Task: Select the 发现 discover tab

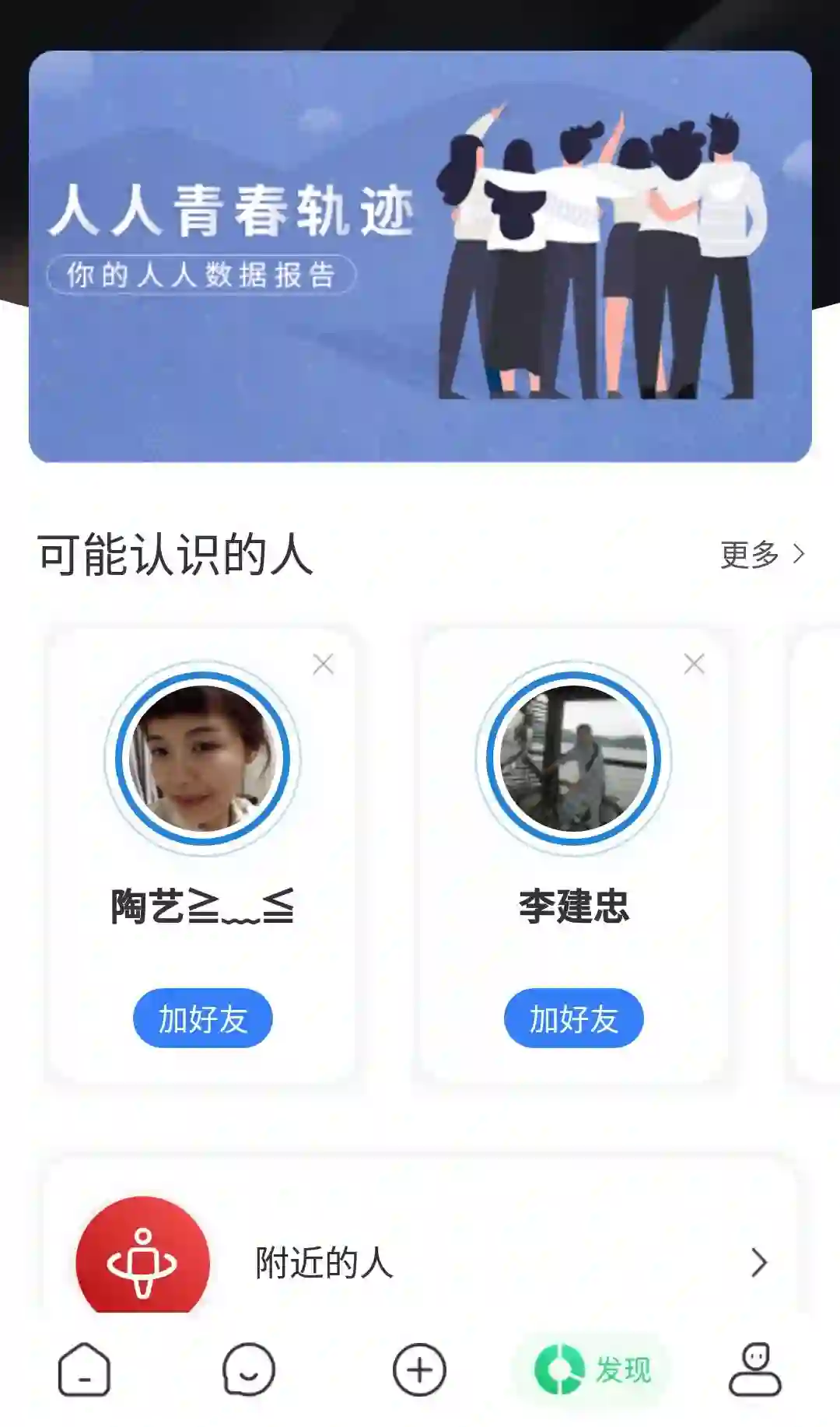Action: [x=593, y=1369]
